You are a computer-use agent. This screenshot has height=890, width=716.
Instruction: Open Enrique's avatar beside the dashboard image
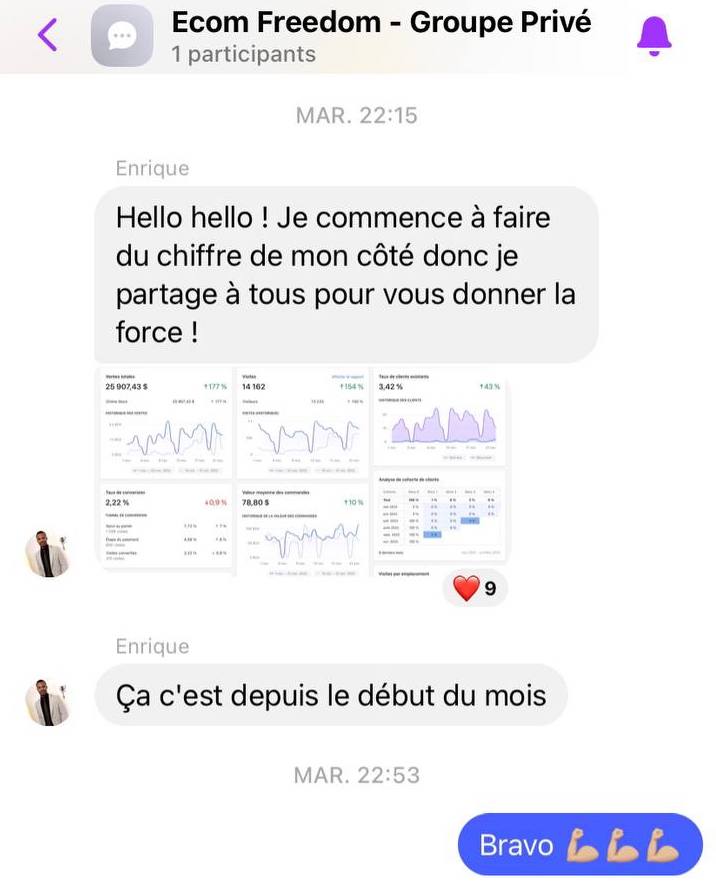point(47,554)
